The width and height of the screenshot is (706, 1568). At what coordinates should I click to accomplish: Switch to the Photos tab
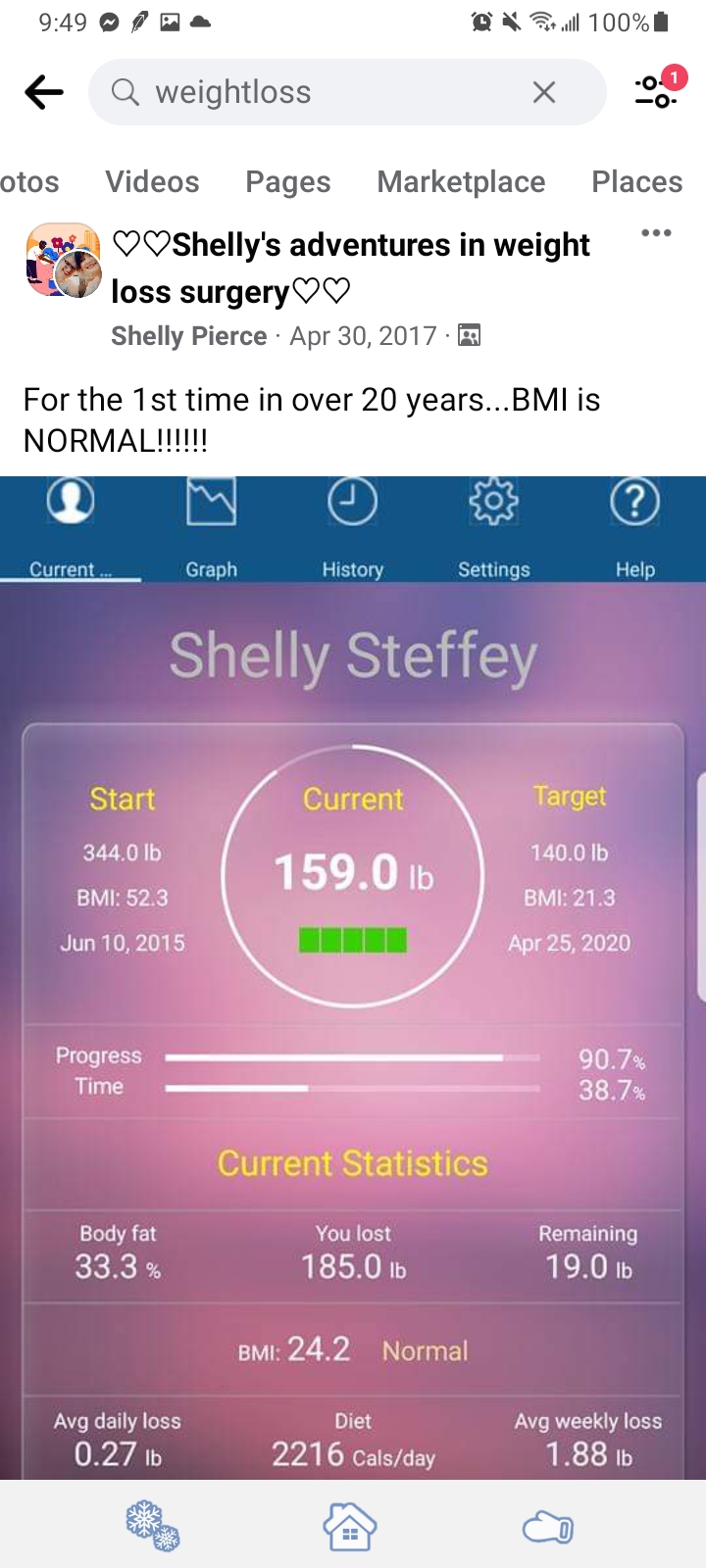[x=29, y=181]
